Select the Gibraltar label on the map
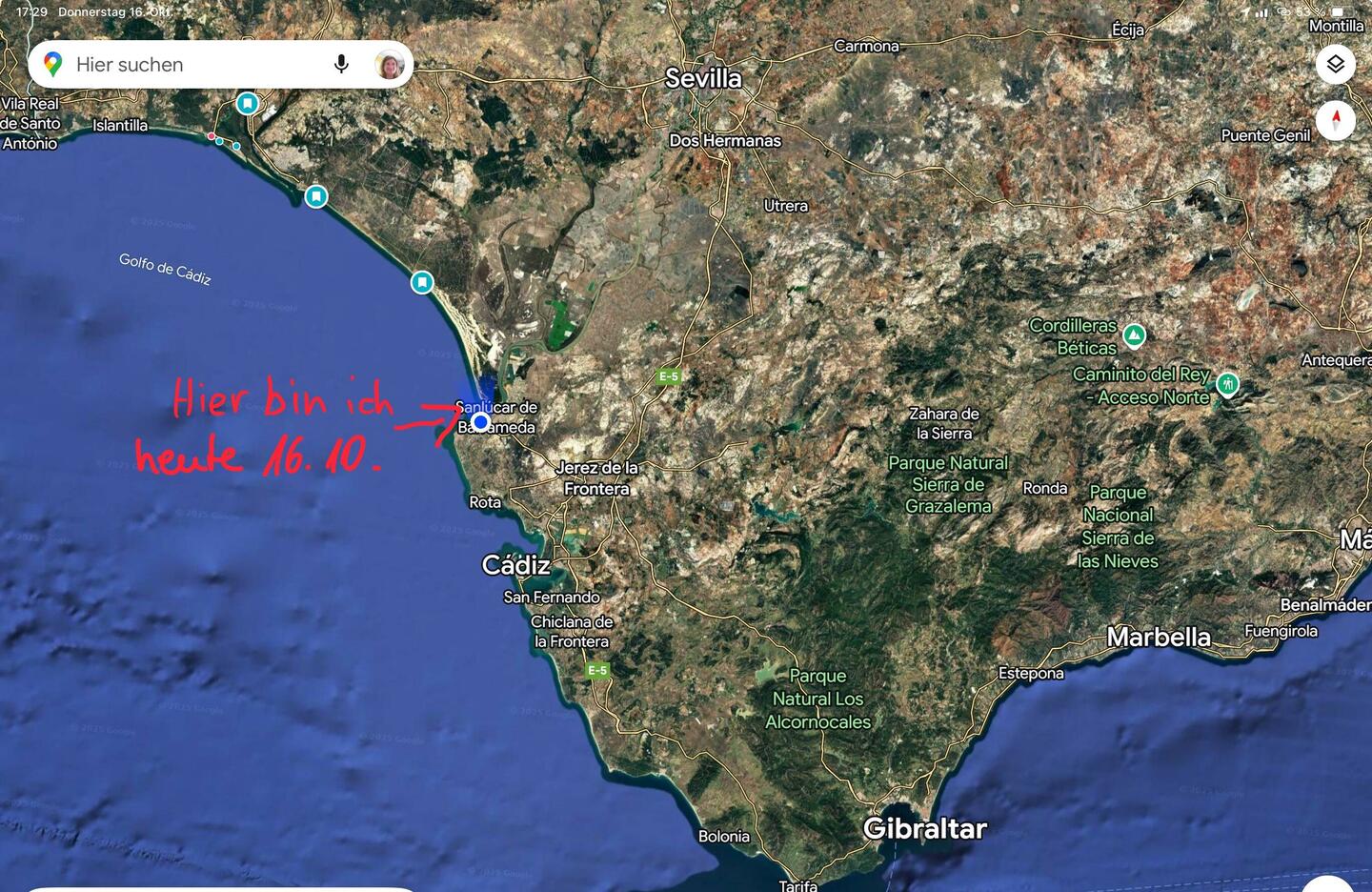 point(924,828)
